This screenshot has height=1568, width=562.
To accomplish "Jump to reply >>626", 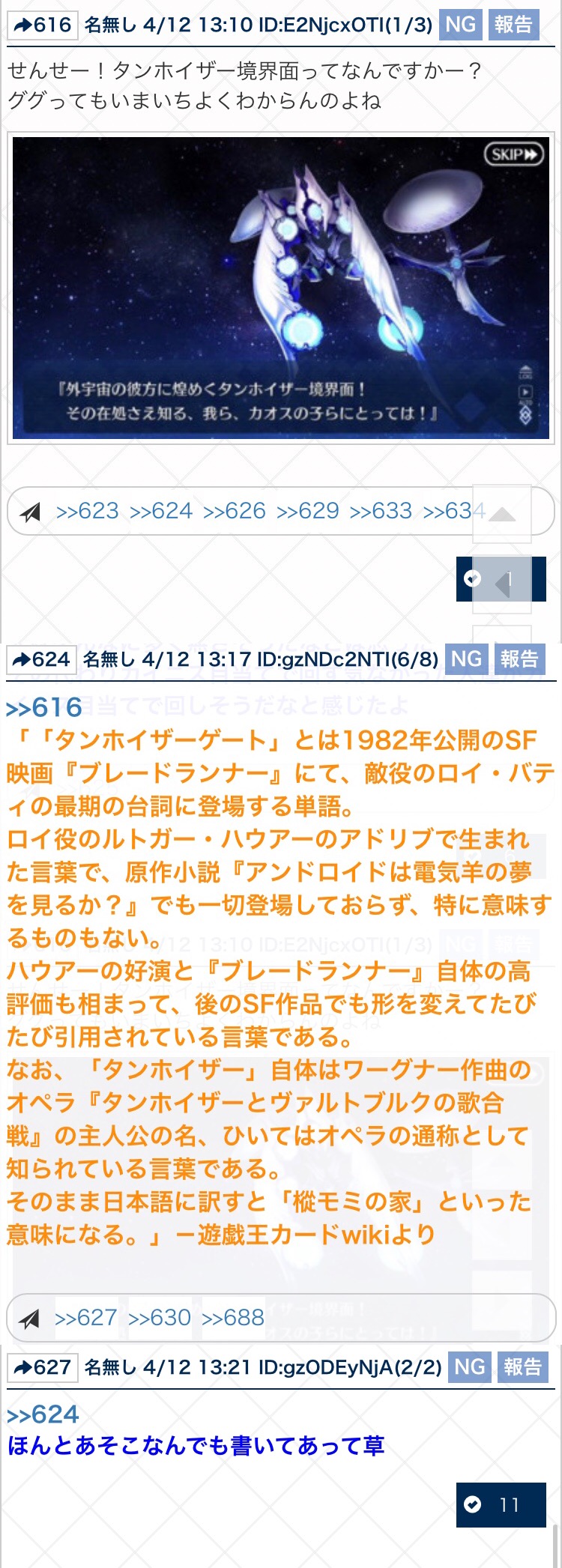I will click(234, 511).
